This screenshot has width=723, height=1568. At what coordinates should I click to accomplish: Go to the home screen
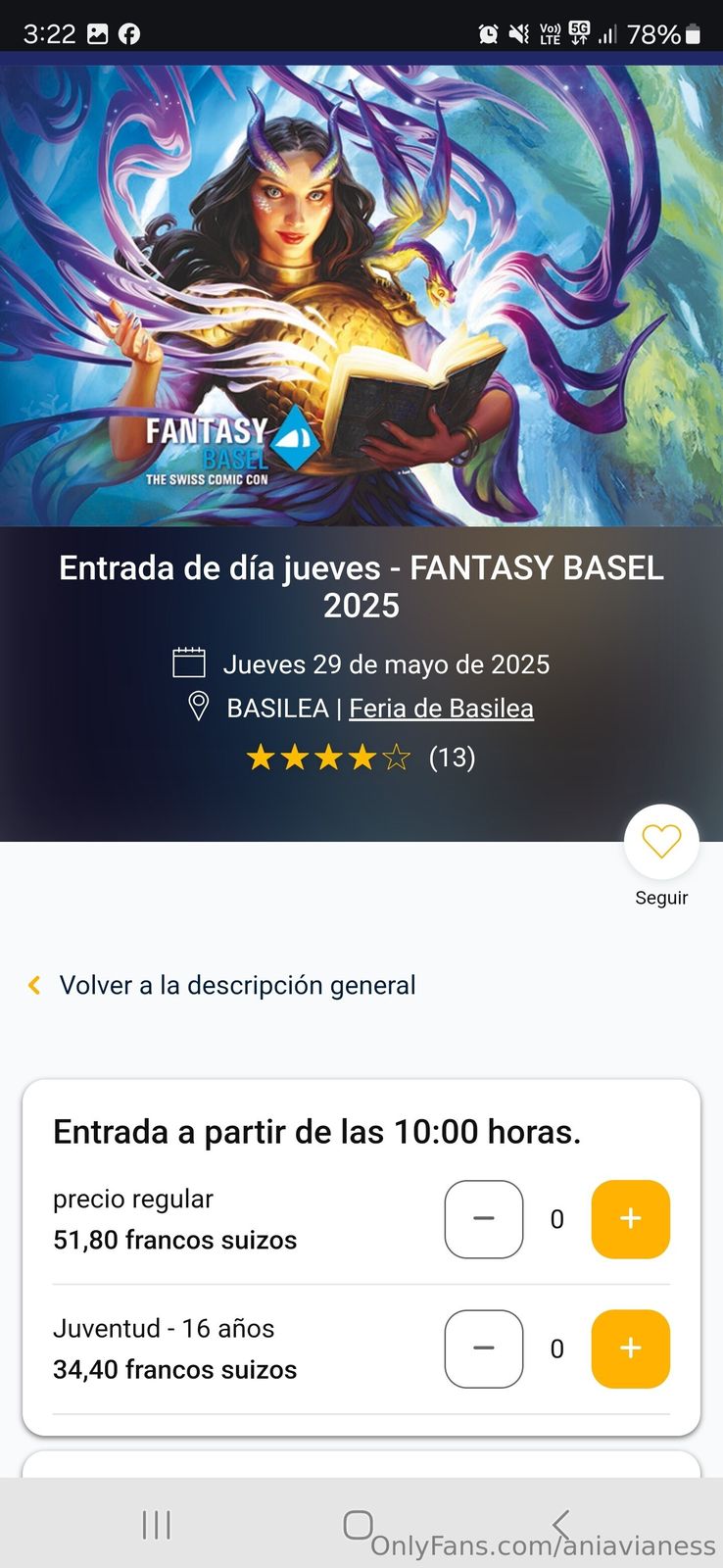coord(359,1525)
